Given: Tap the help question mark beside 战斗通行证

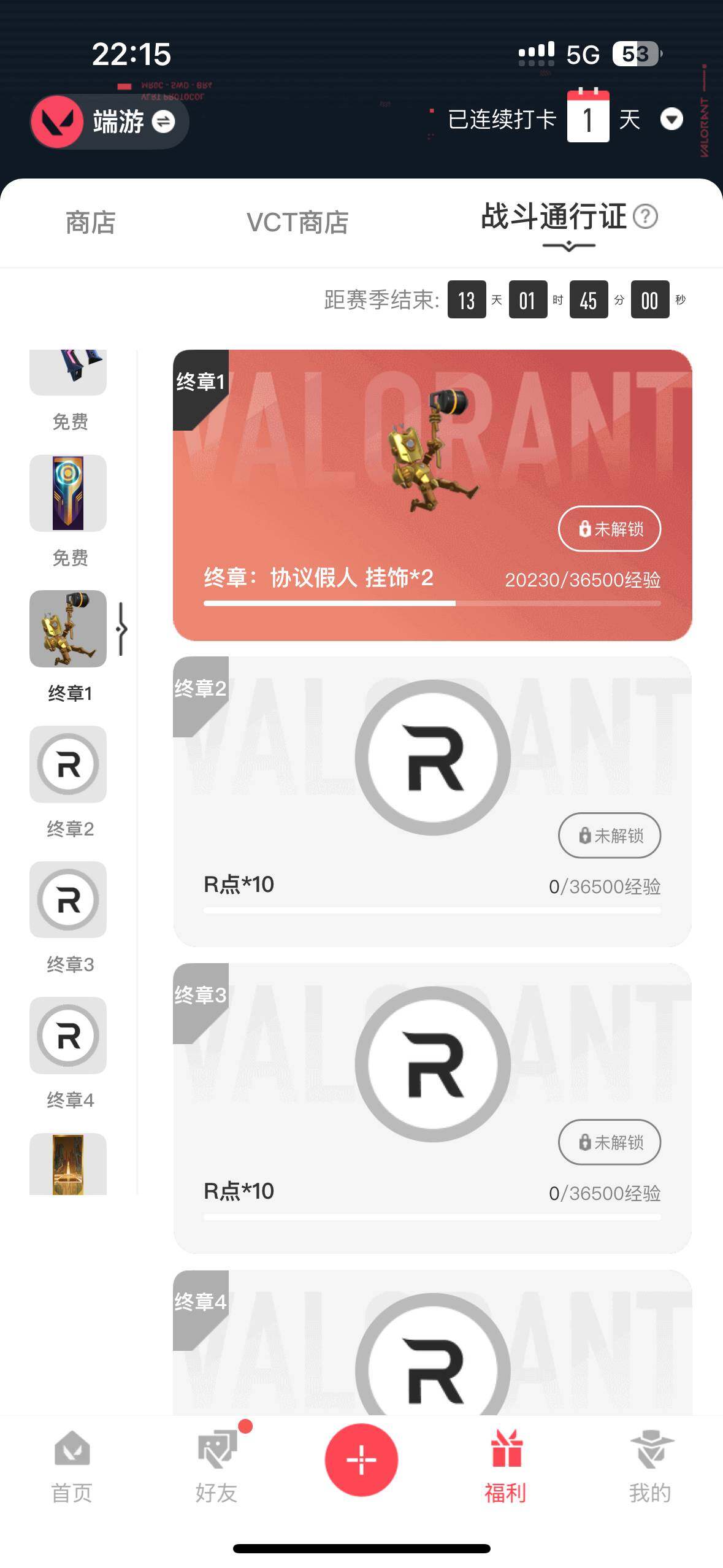Looking at the screenshot, I should click(x=645, y=216).
